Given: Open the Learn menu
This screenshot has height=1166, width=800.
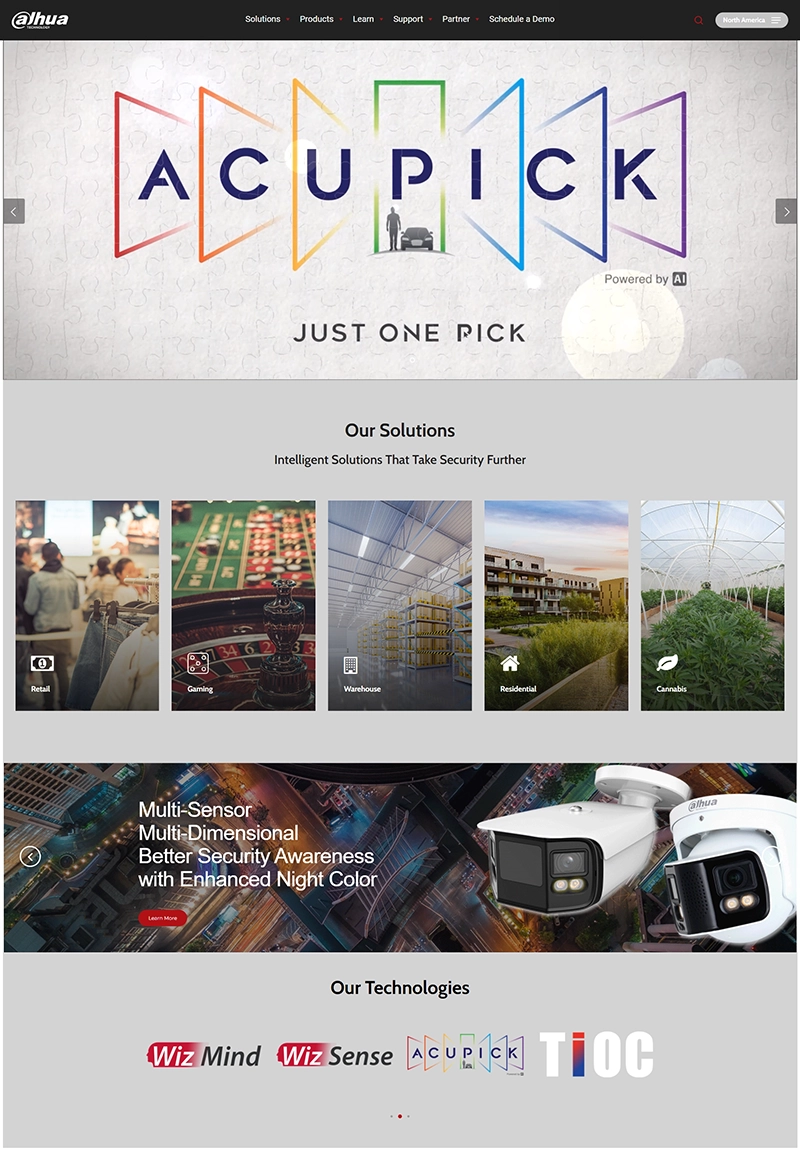Looking at the screenshot, I should (x=363, y=19).
